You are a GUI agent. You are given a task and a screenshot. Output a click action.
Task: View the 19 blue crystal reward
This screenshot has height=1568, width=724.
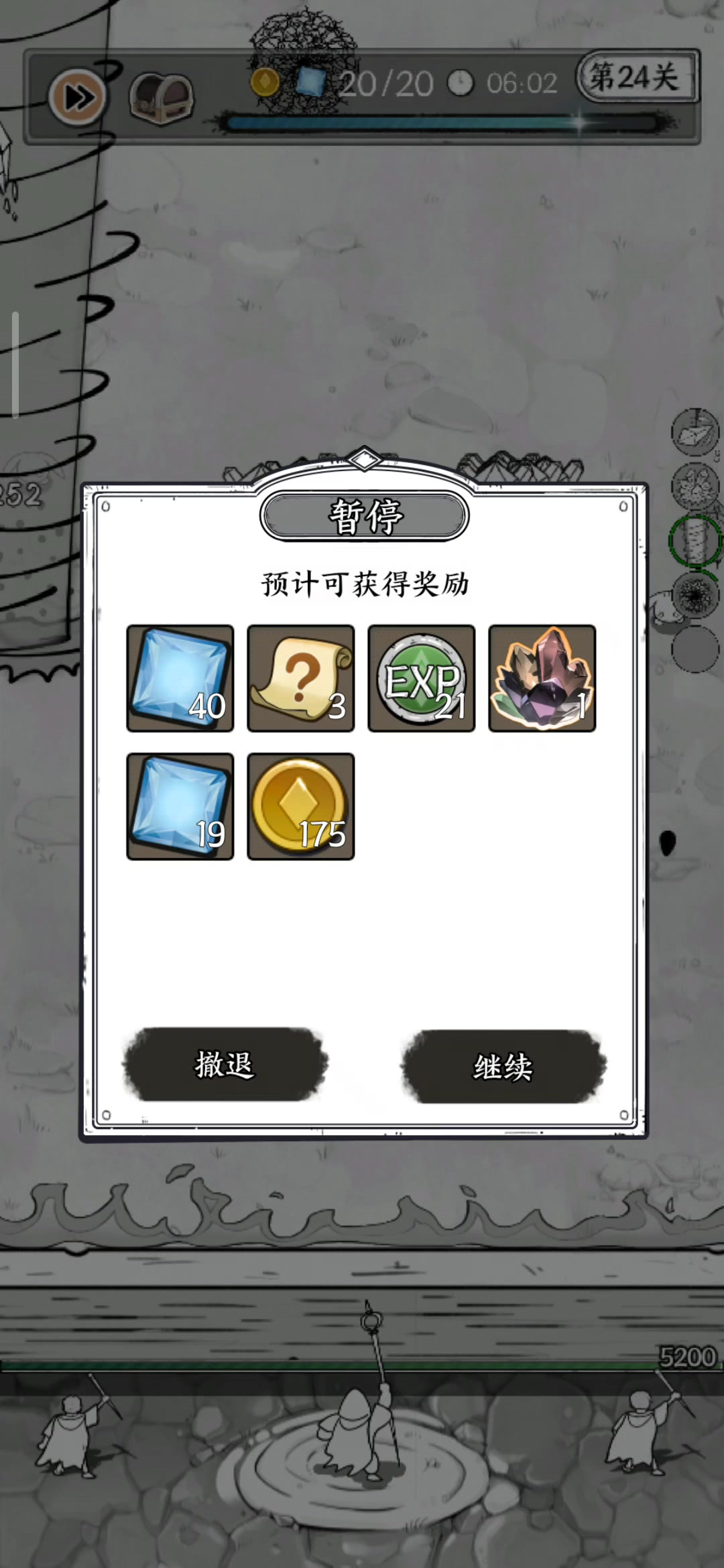pyautogui.click(x=180, y=806)
